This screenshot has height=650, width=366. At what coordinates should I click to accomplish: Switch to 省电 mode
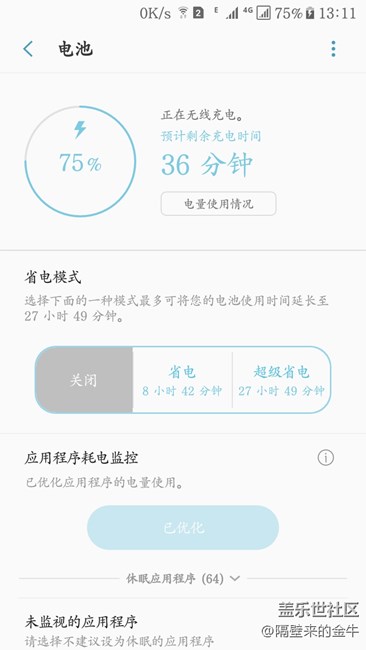click(x=182, y=380)
